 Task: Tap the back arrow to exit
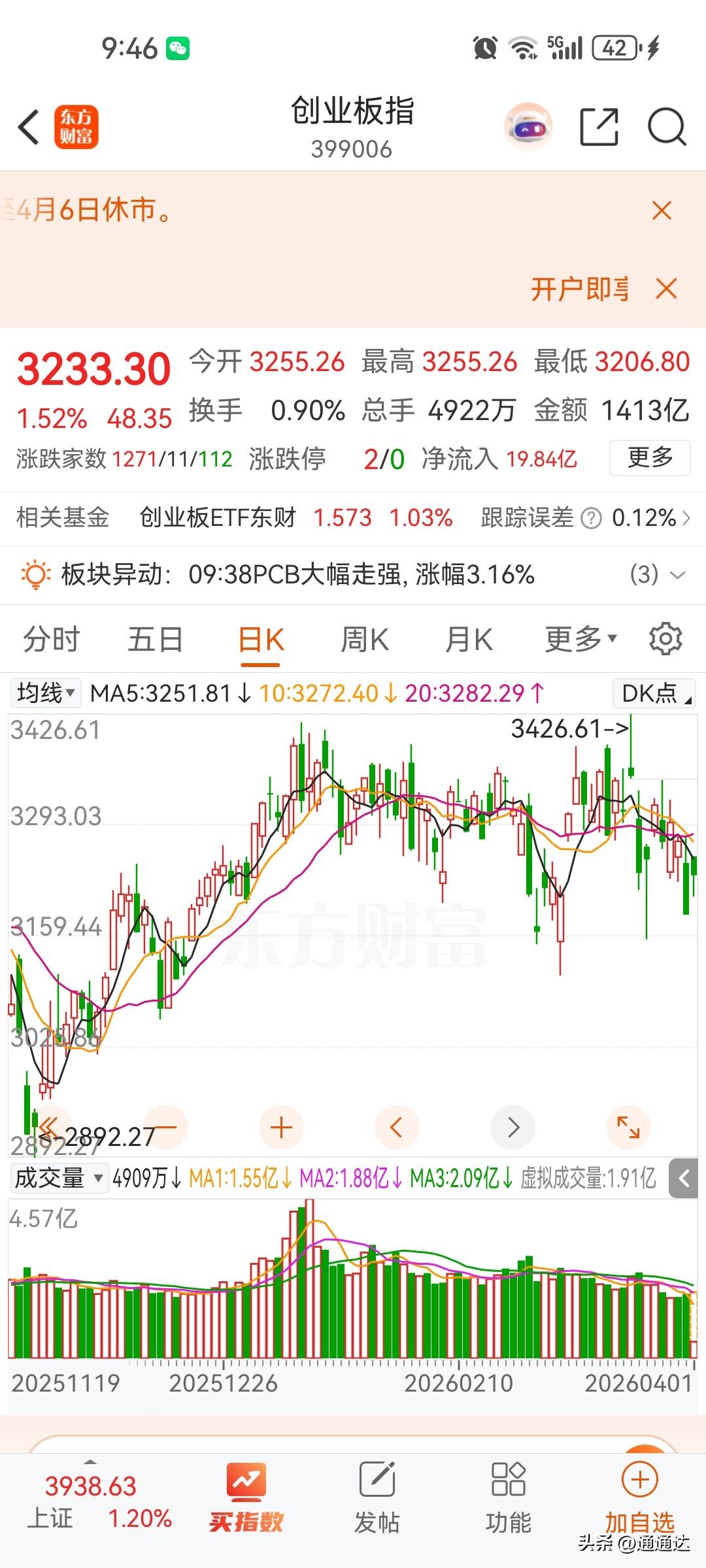click(x=27, y=128)
